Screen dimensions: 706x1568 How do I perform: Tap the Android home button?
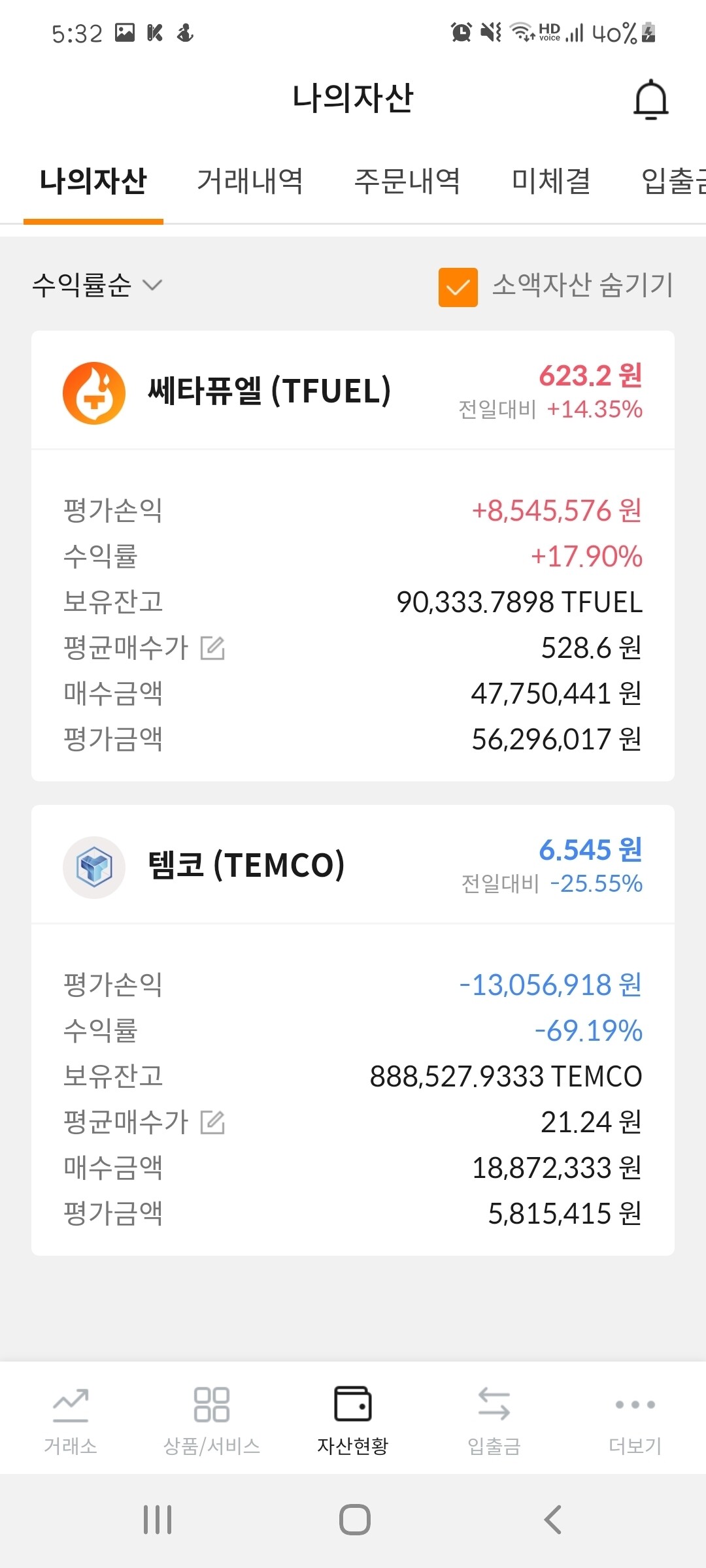[x=353, y=1519]
